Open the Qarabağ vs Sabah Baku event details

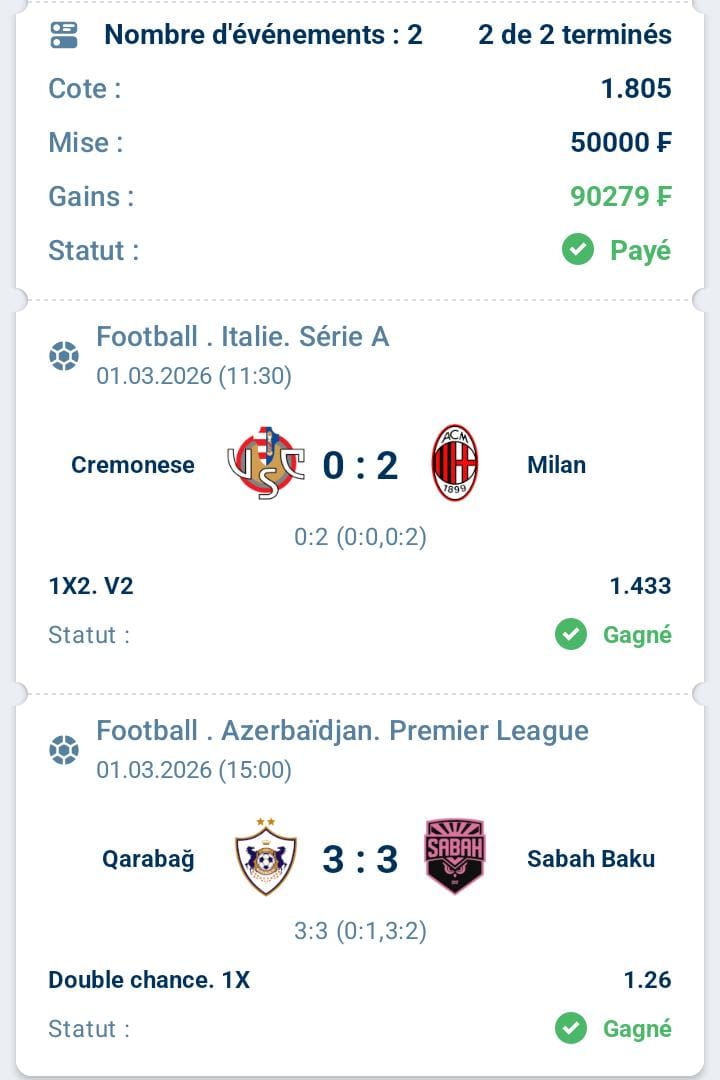pos(360,859)
